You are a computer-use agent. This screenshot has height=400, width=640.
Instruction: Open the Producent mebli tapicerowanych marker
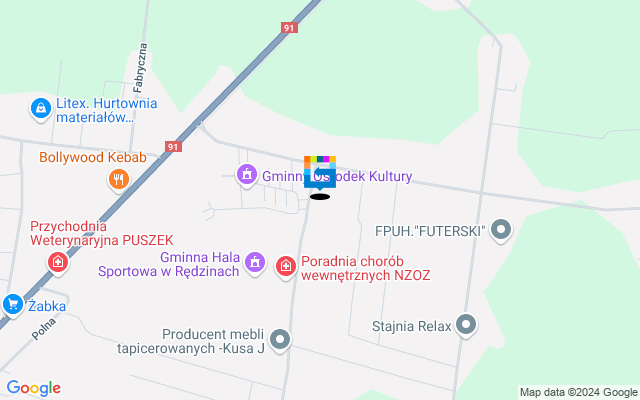(x=280, y=341)
